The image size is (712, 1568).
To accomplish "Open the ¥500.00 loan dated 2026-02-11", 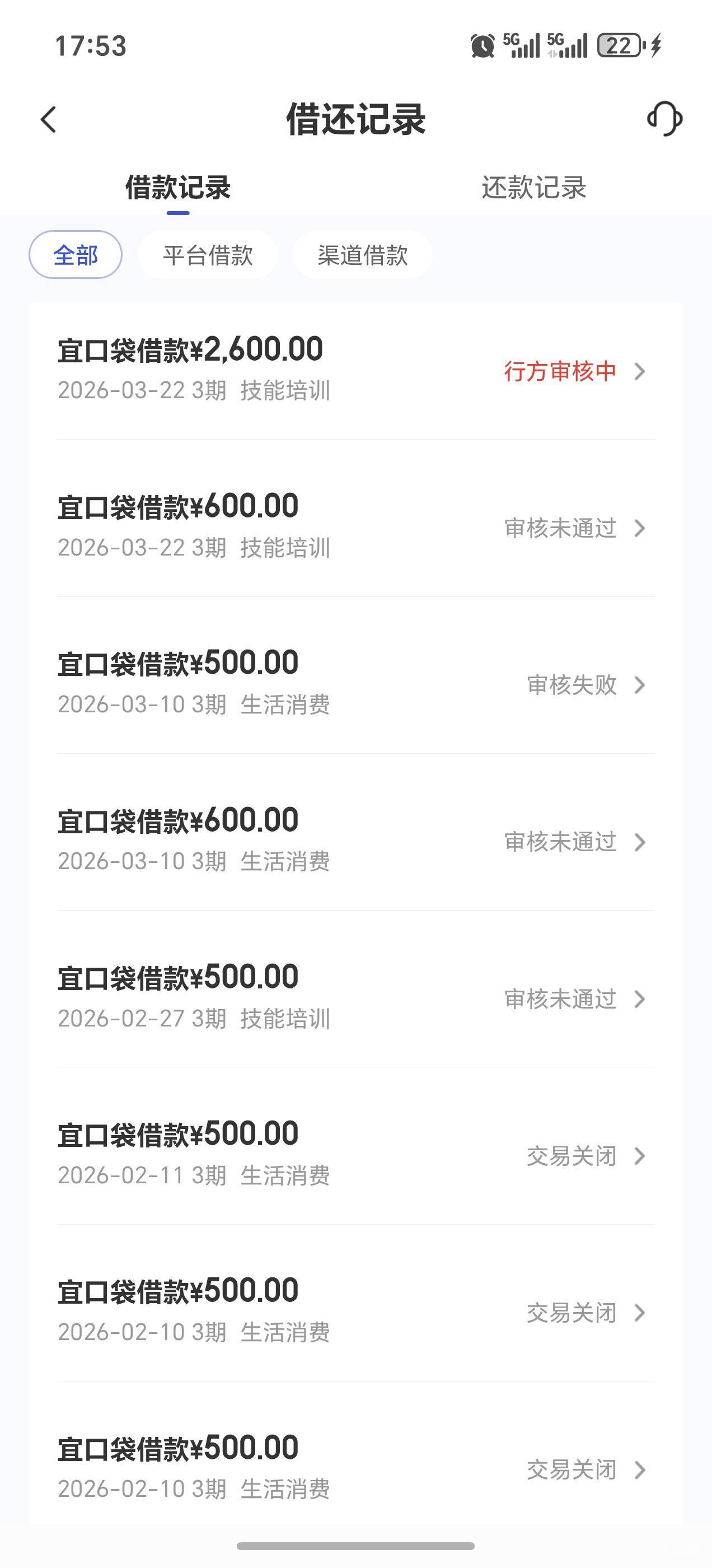I will 355,1155.
